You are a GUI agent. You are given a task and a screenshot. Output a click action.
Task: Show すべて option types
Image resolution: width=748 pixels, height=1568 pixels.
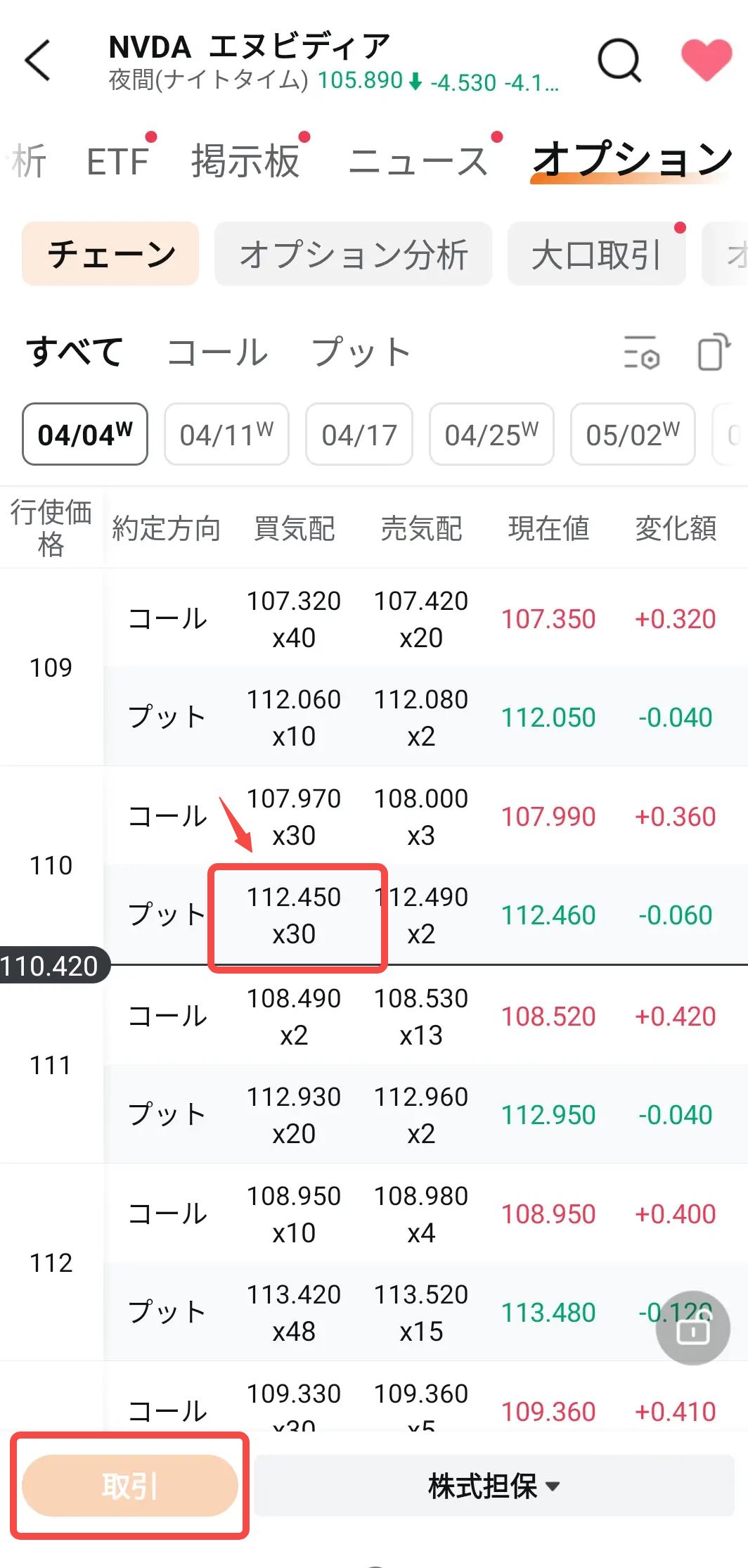(x=75, y=352)
